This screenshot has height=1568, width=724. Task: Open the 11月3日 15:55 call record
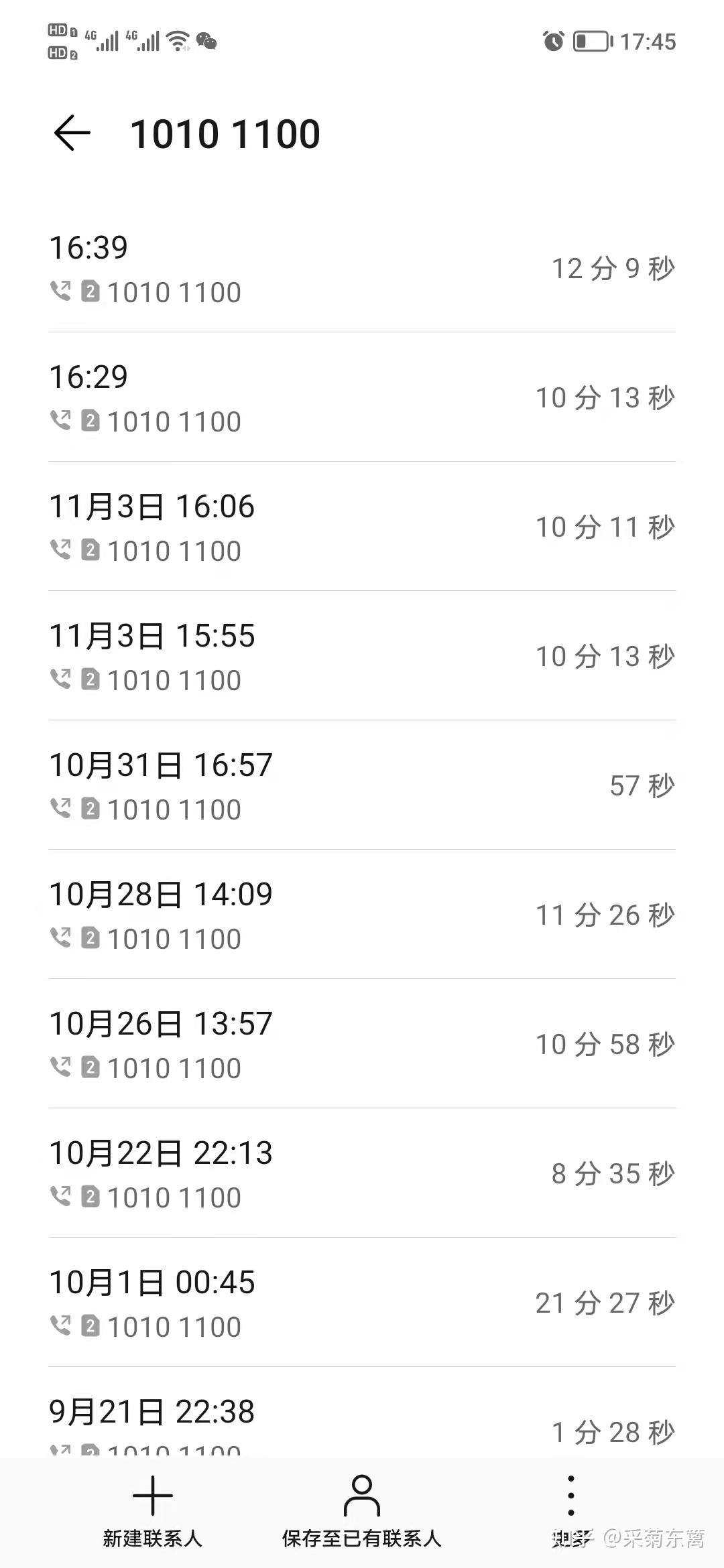tap(362, 656)
